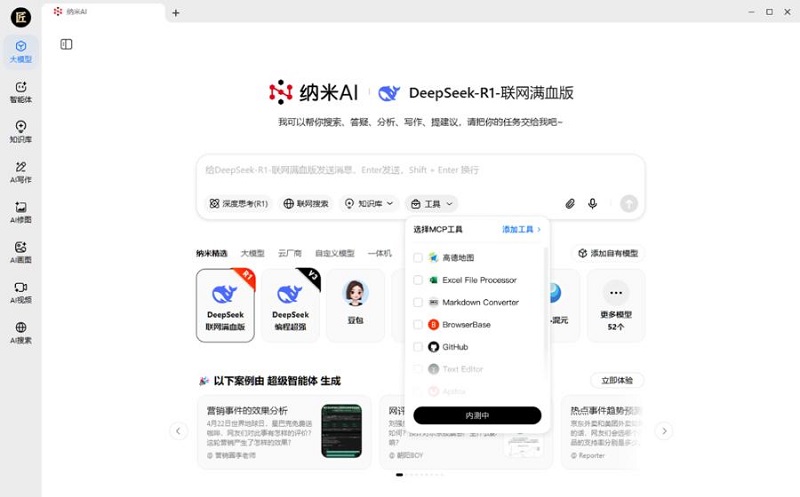Check the 高德地图 MCP tool
The width and height of the screenshot is (800, 497).
[418, 258]
